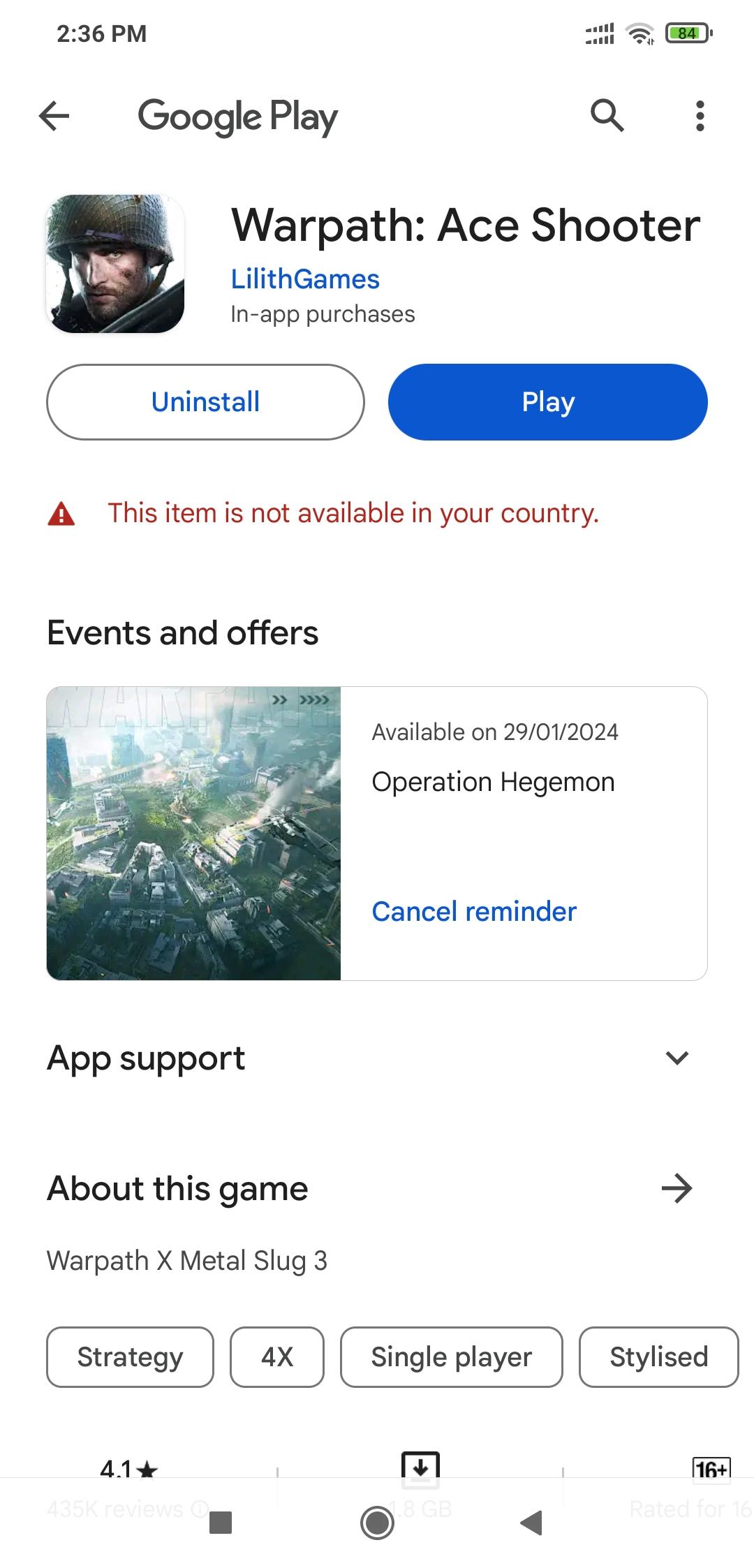Open the three-dot overflow menu
Viewport: 754px width, 1568px height.
(x=700, y=116)
